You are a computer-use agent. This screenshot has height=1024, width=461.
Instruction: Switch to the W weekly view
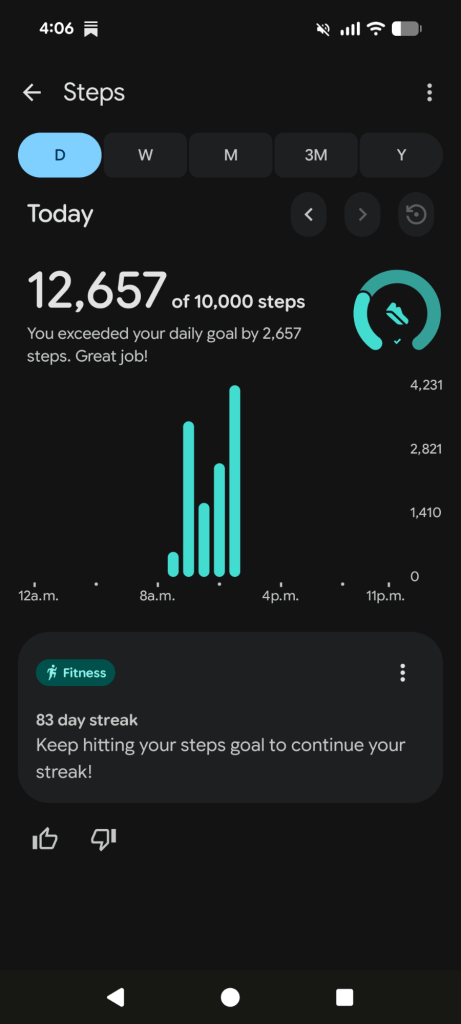click(145, 155)
